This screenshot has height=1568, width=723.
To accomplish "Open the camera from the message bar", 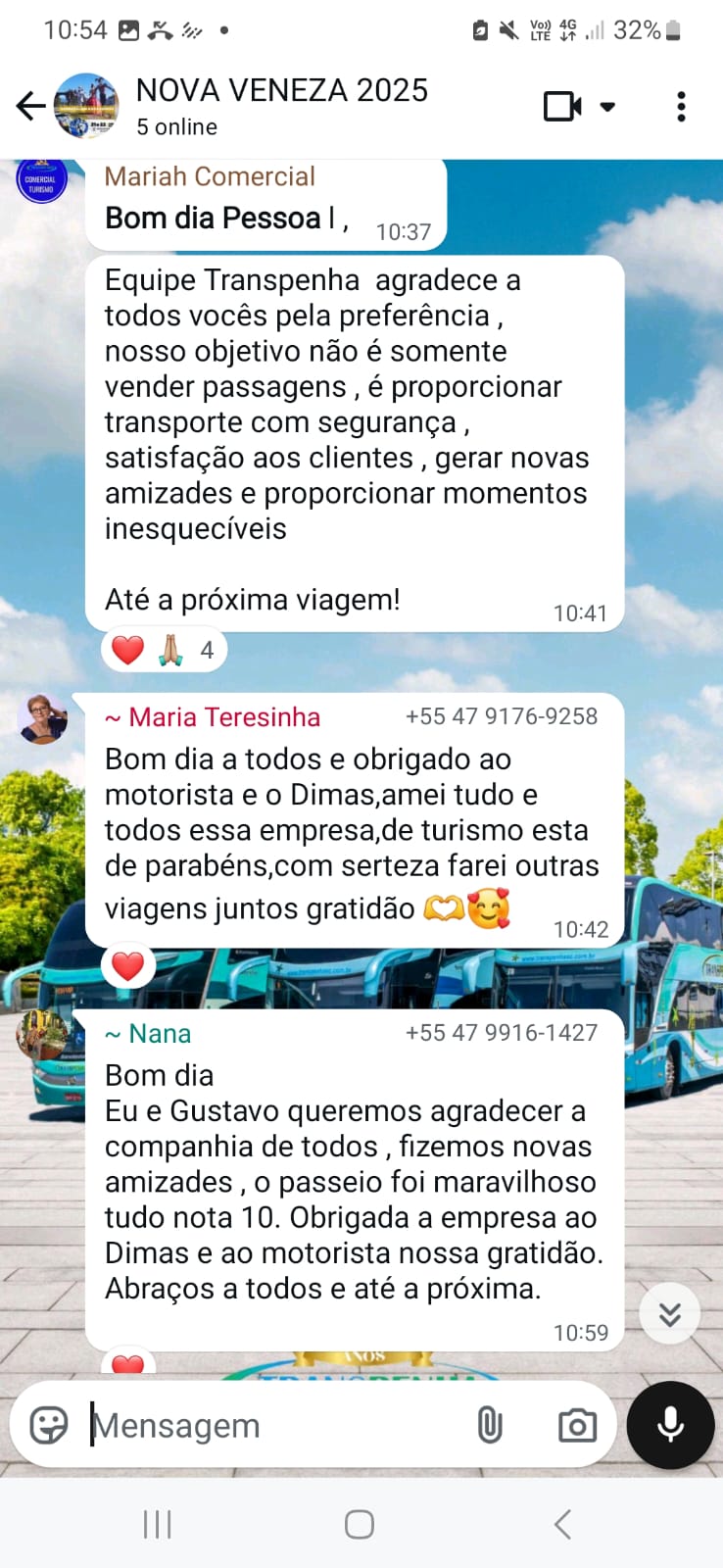I will click(x=577, y=1425).
